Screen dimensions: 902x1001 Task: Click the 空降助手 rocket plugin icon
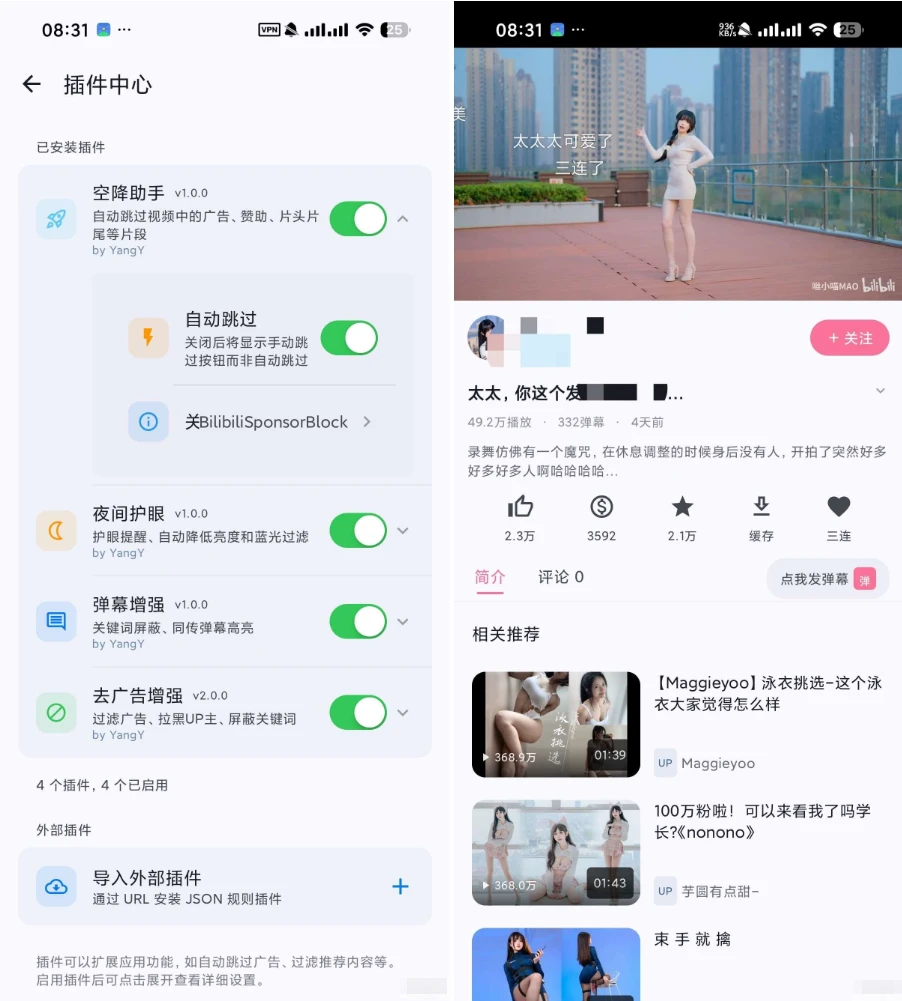click(x=56, y=218)
